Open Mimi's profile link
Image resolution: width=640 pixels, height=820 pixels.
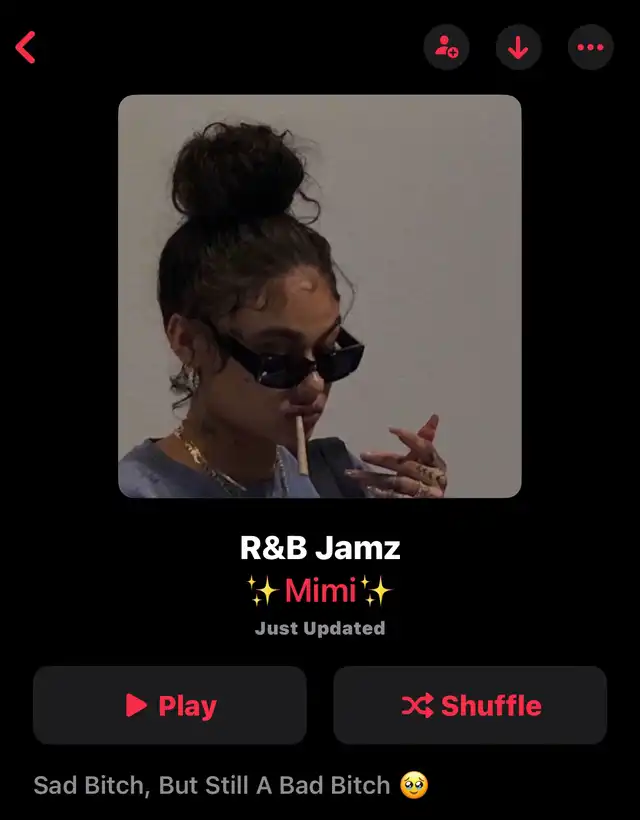[x=320, y=591]
